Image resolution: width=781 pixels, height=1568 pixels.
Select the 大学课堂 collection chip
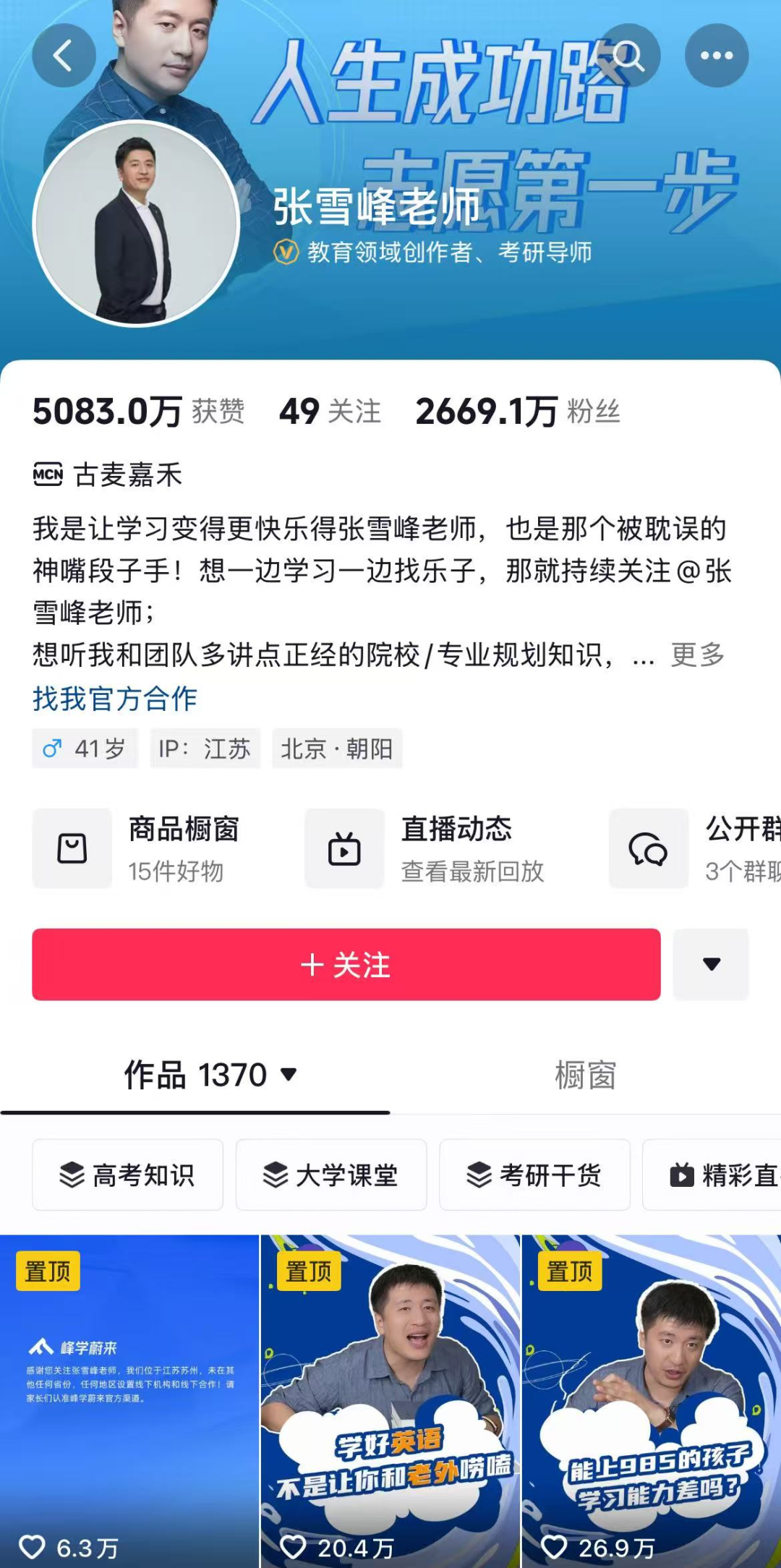pos(331,1175)
